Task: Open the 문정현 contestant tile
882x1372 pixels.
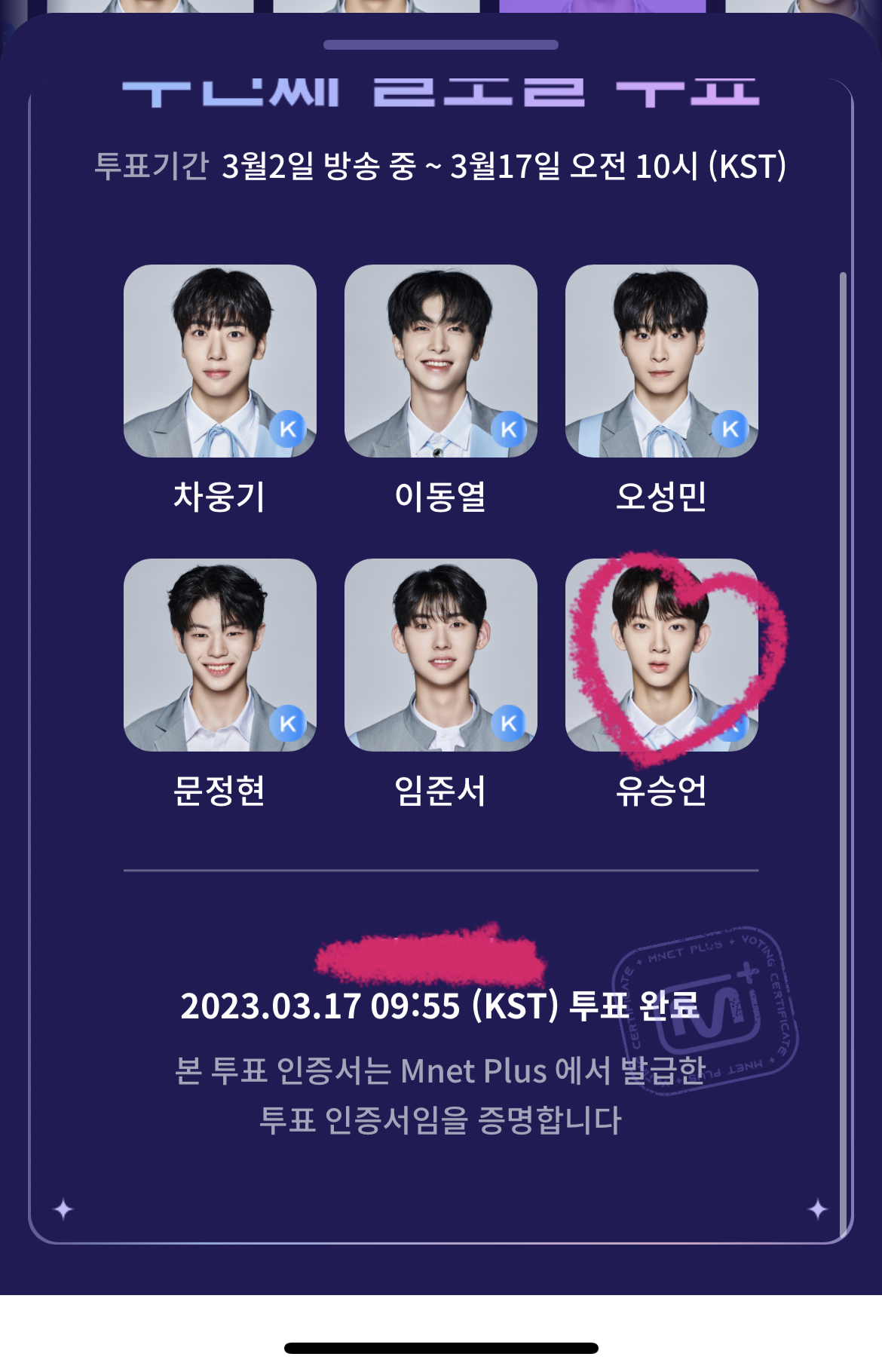Action: tap(219, 654)
